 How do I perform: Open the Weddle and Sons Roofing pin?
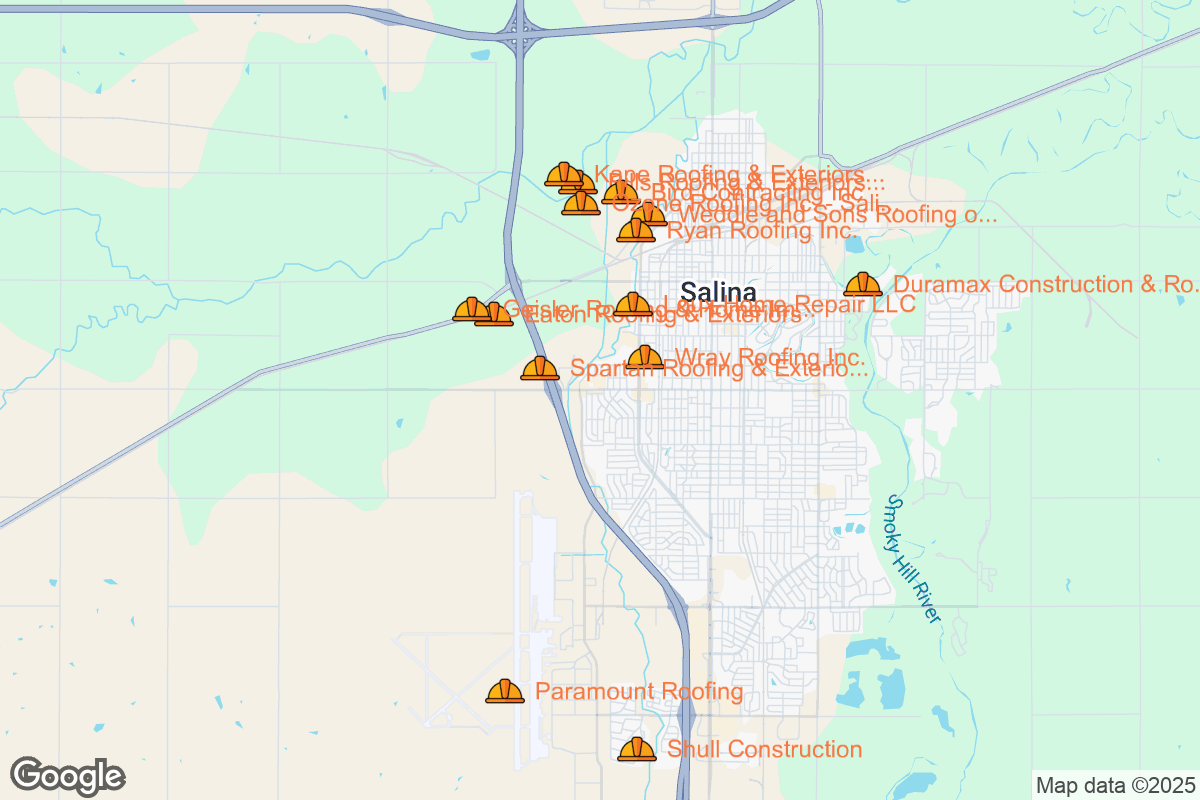coord(649,214)
